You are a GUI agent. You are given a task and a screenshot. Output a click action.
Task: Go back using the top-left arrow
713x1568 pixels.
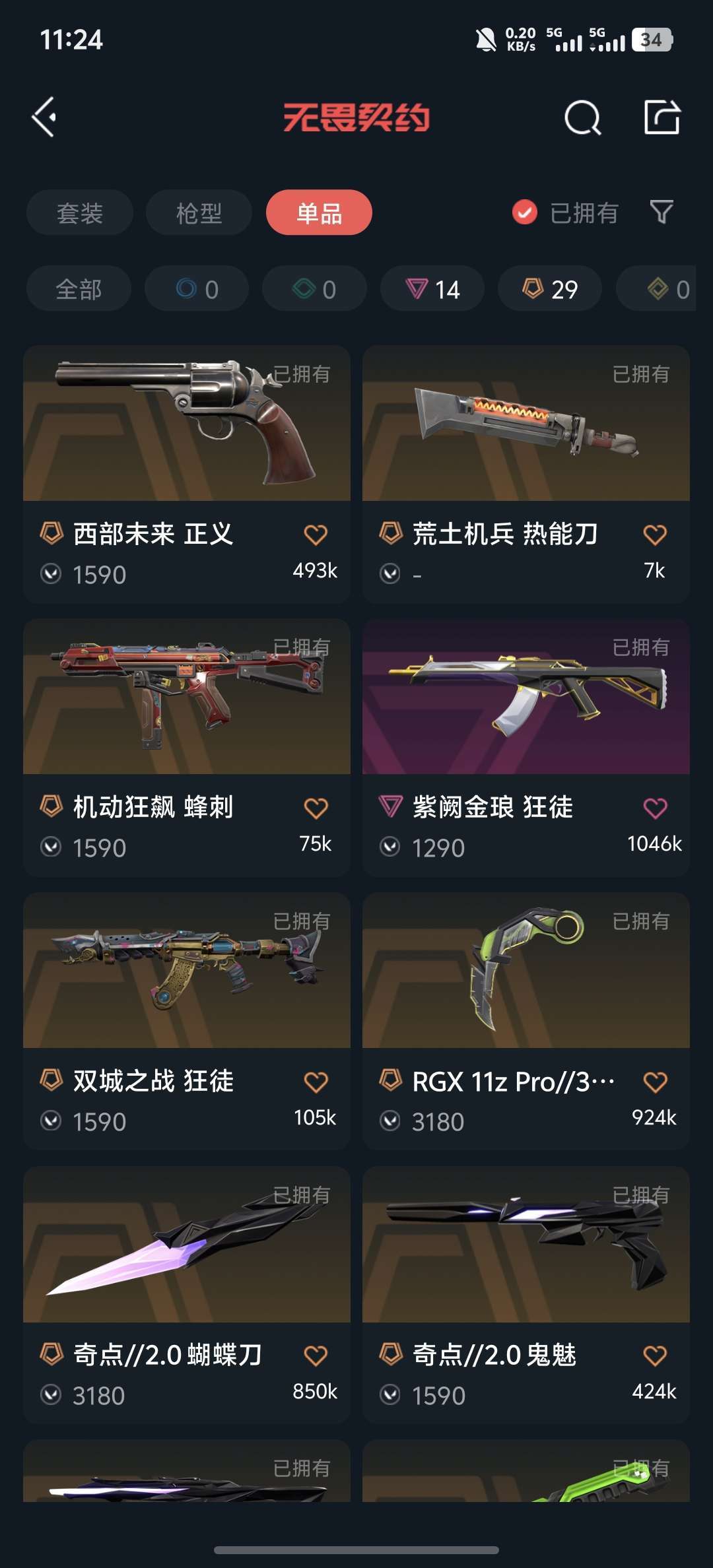pos(44,117)
